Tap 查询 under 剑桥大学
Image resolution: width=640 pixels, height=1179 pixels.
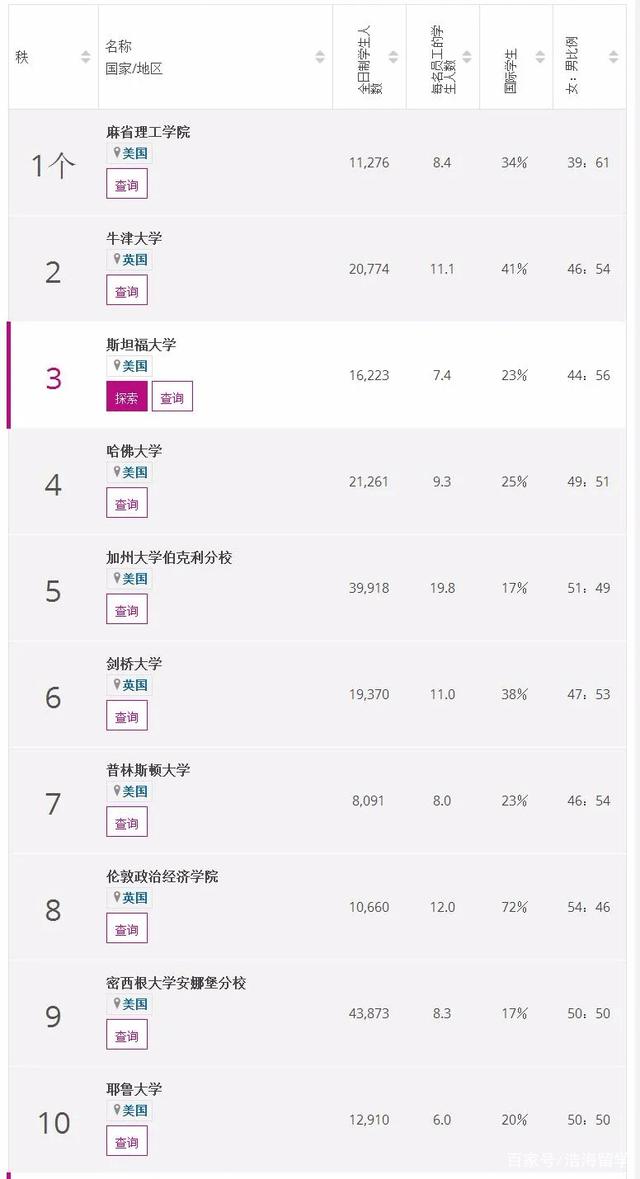tap(127, 716)
